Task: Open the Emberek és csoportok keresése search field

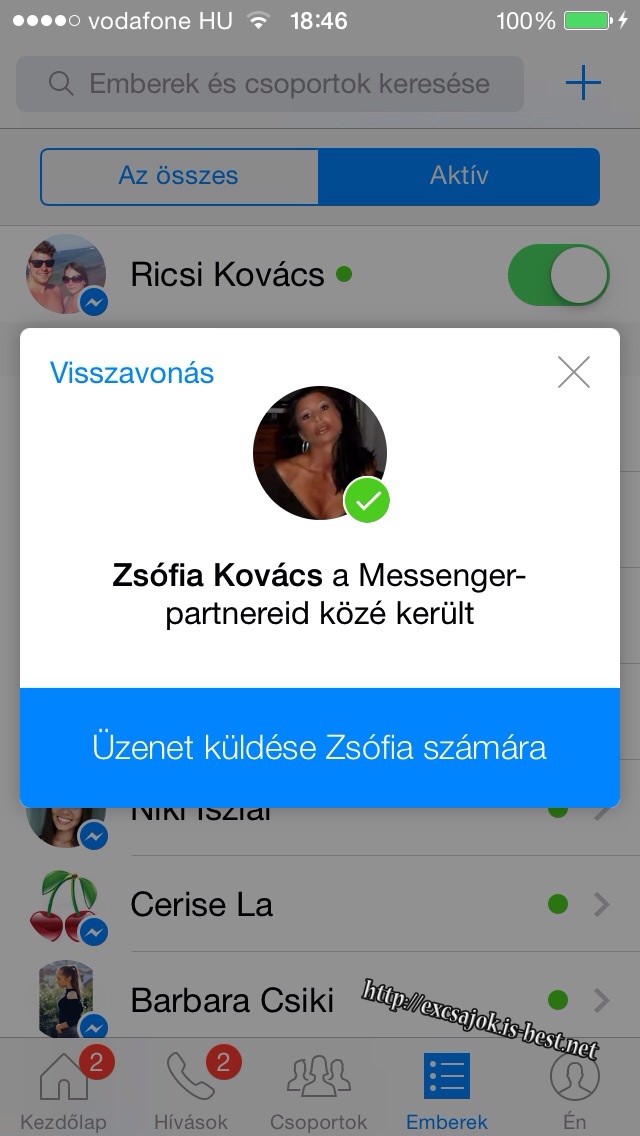Action: (x=270, y=84)
